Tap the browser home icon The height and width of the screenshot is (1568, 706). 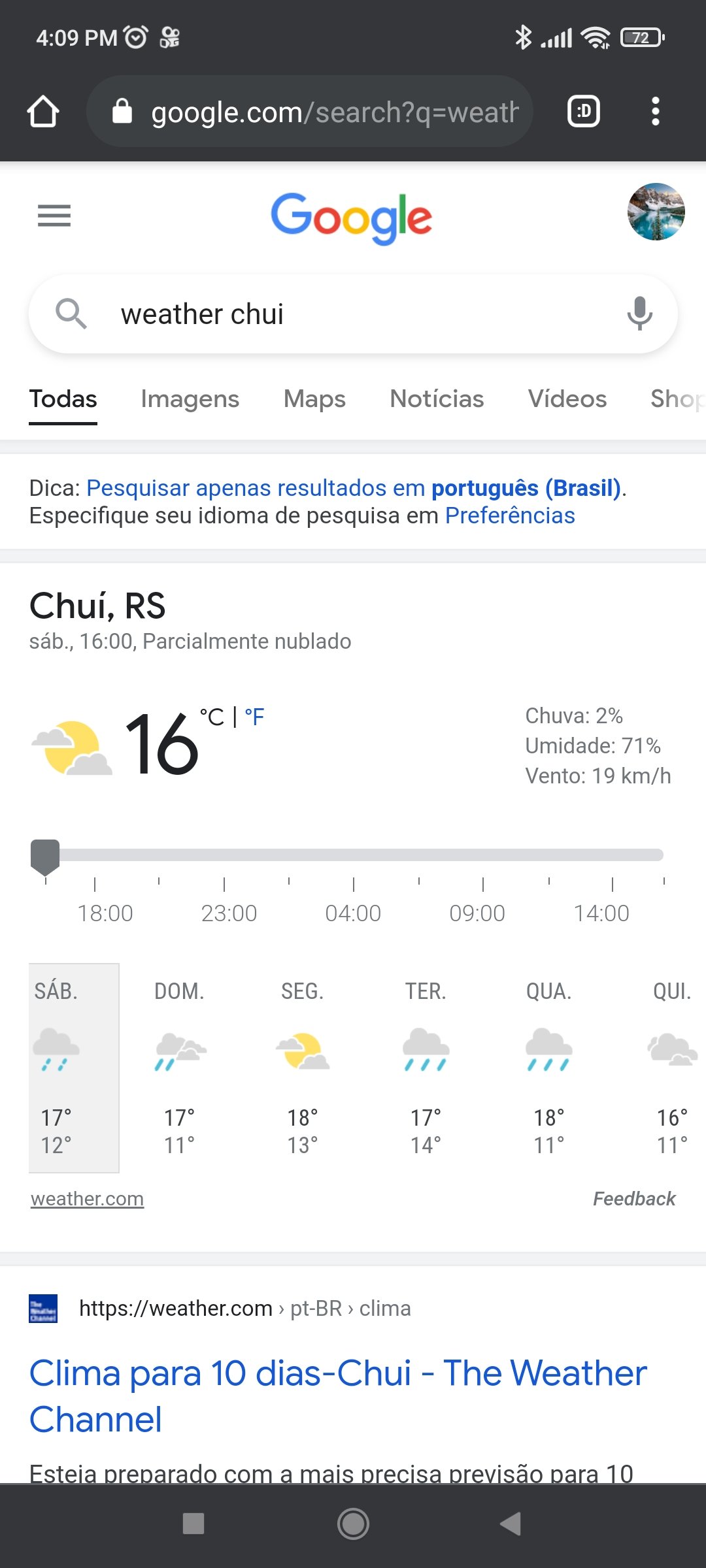tap(43, 112)
